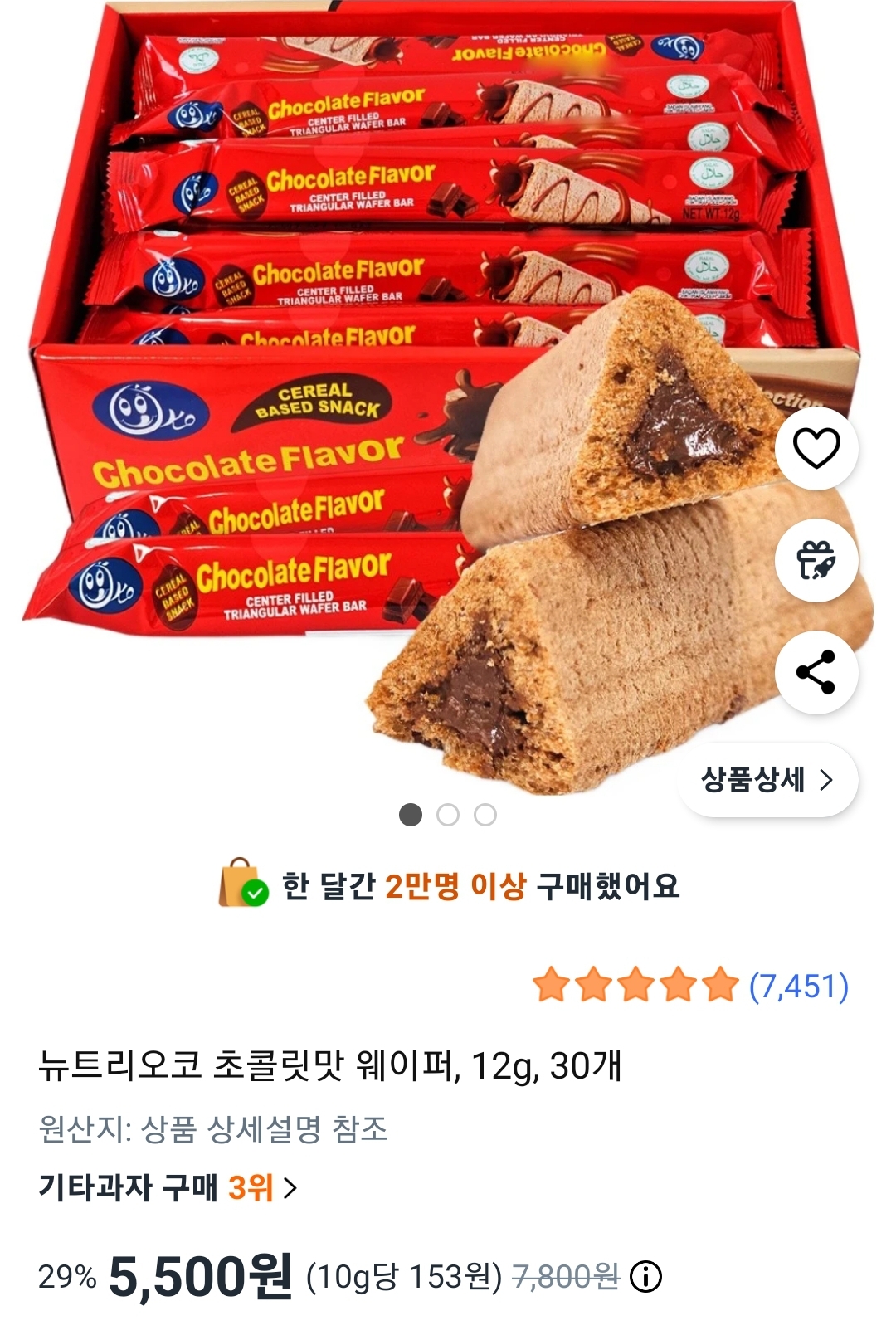Jump to the second product image dot
The height and width of the screenshot is (1335, 896).
click(448, 815)
